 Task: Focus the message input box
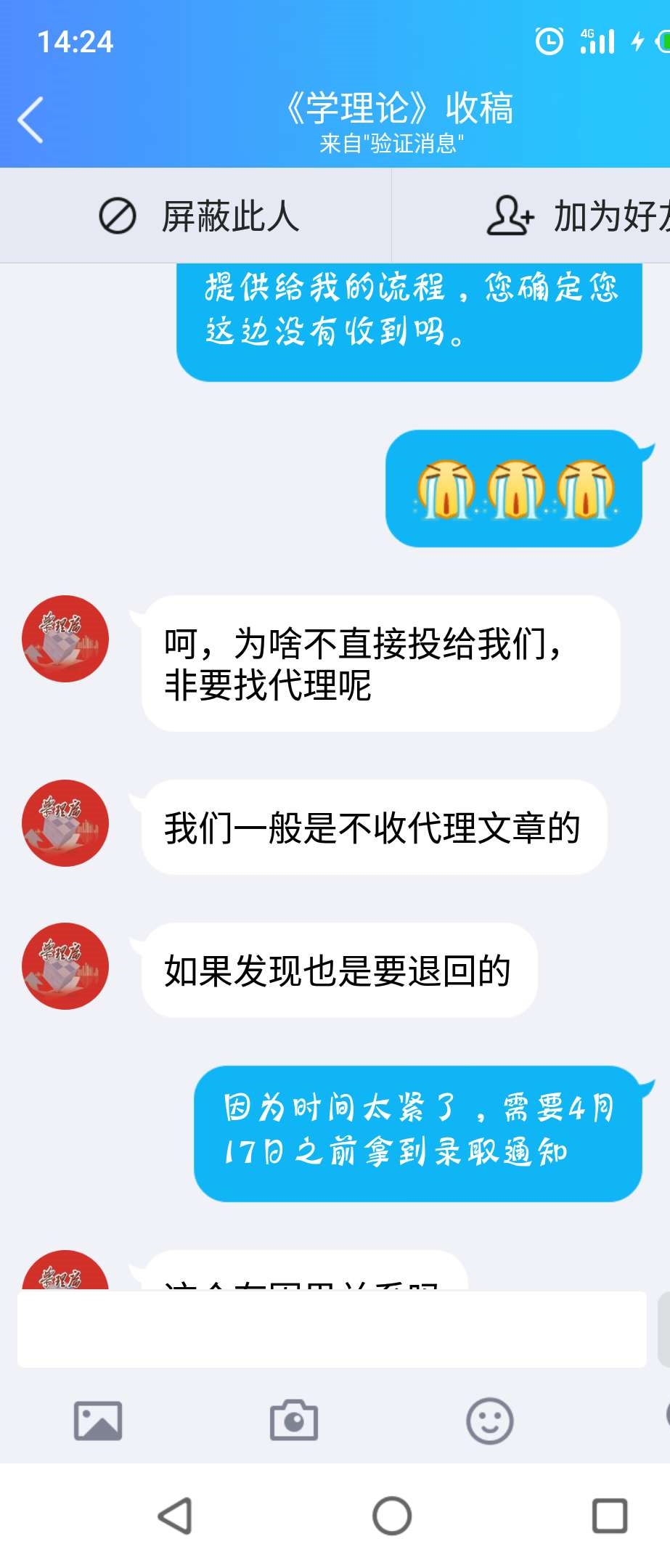click(x=331, y=1328)
